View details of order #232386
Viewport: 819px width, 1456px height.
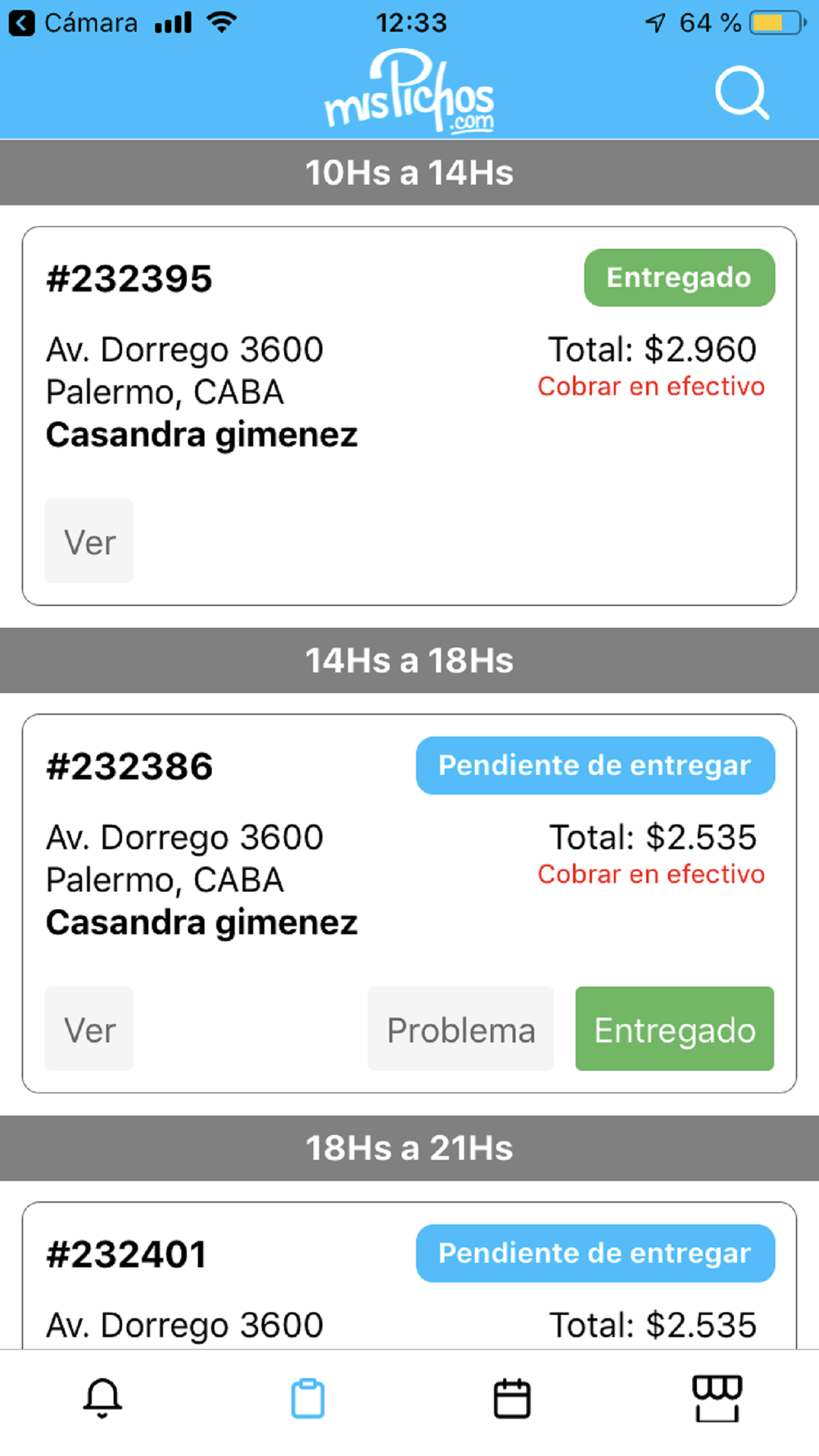pyautogui.click(x=89, y=1029)
